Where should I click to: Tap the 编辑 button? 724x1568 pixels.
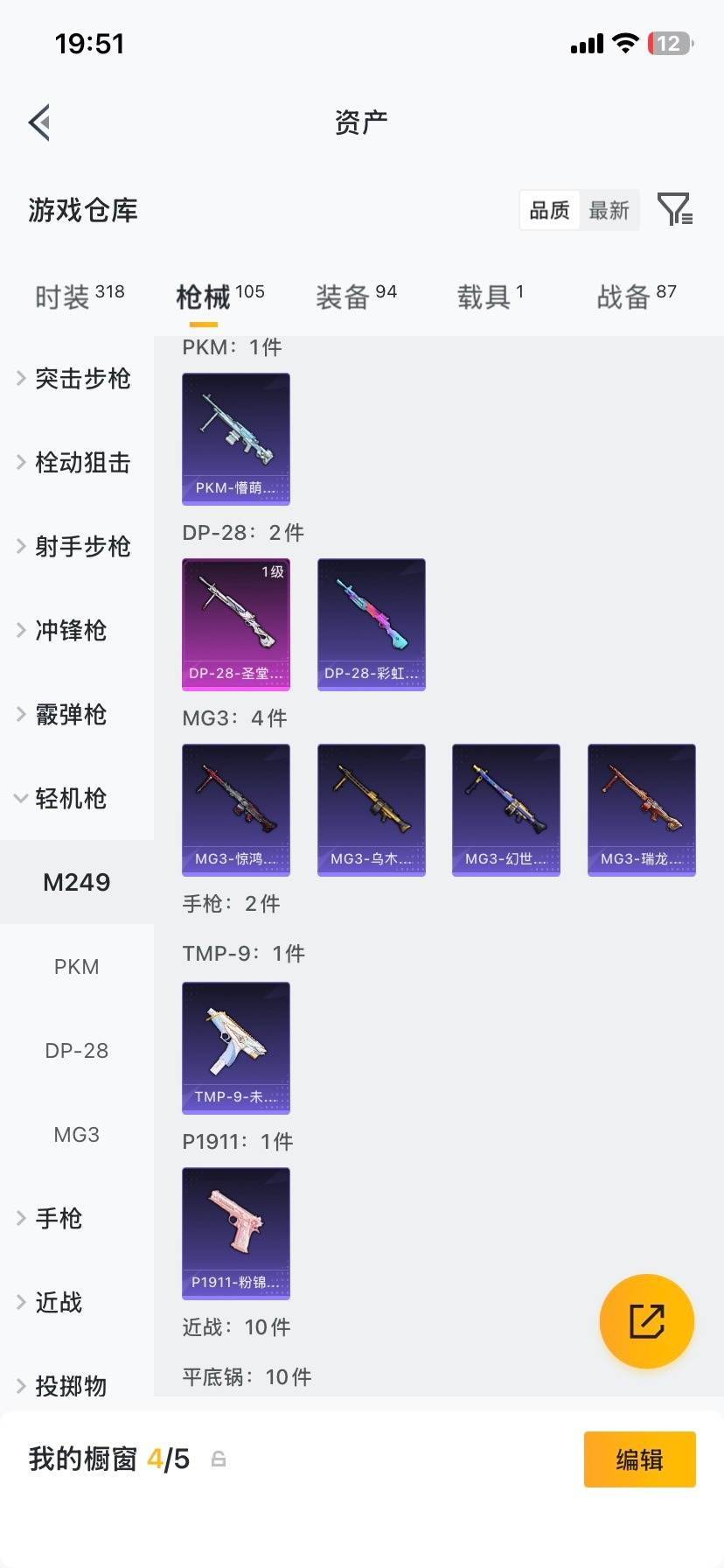[x=639, y=1459]
